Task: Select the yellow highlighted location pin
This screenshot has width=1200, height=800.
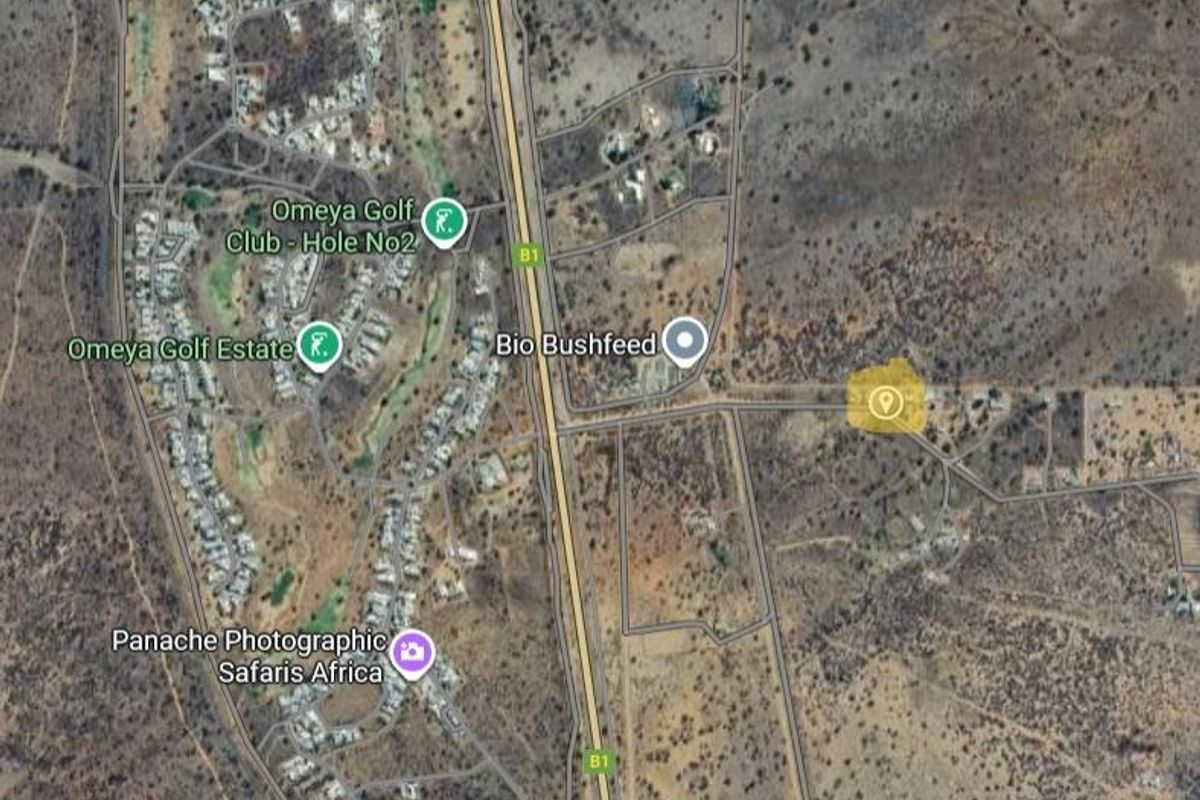Action: (883, 403)
